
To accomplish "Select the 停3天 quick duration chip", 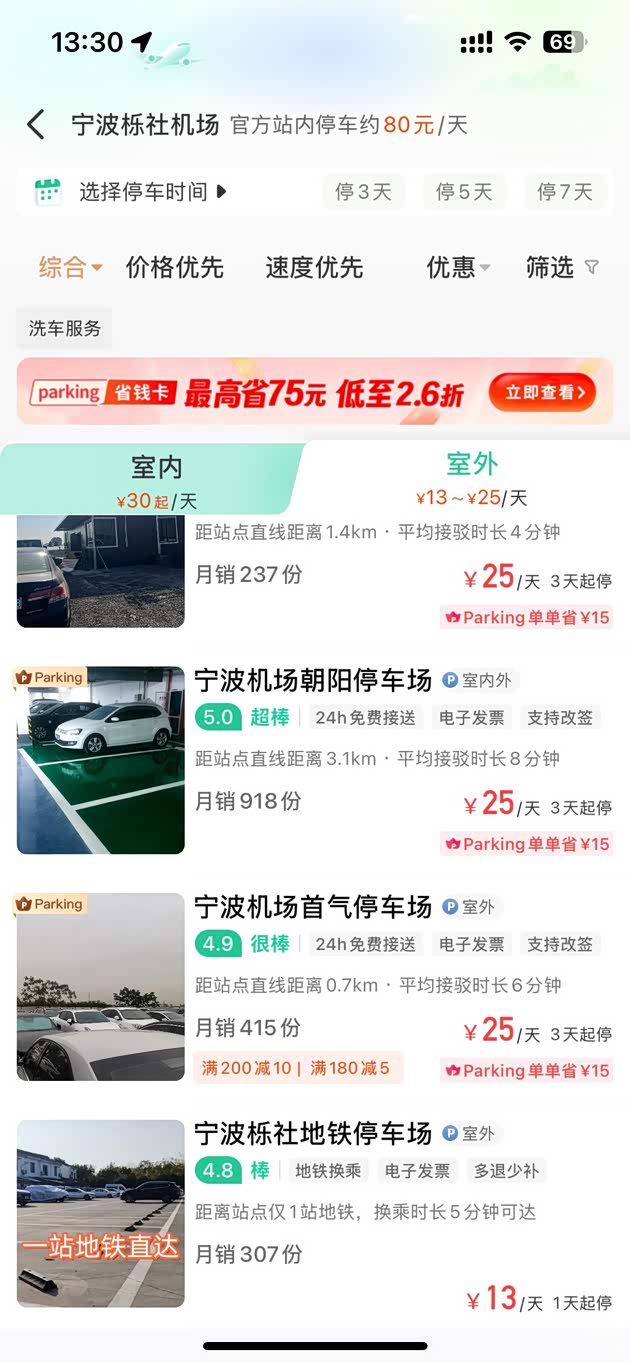I will pyautogui.click(x=363, y=192).
